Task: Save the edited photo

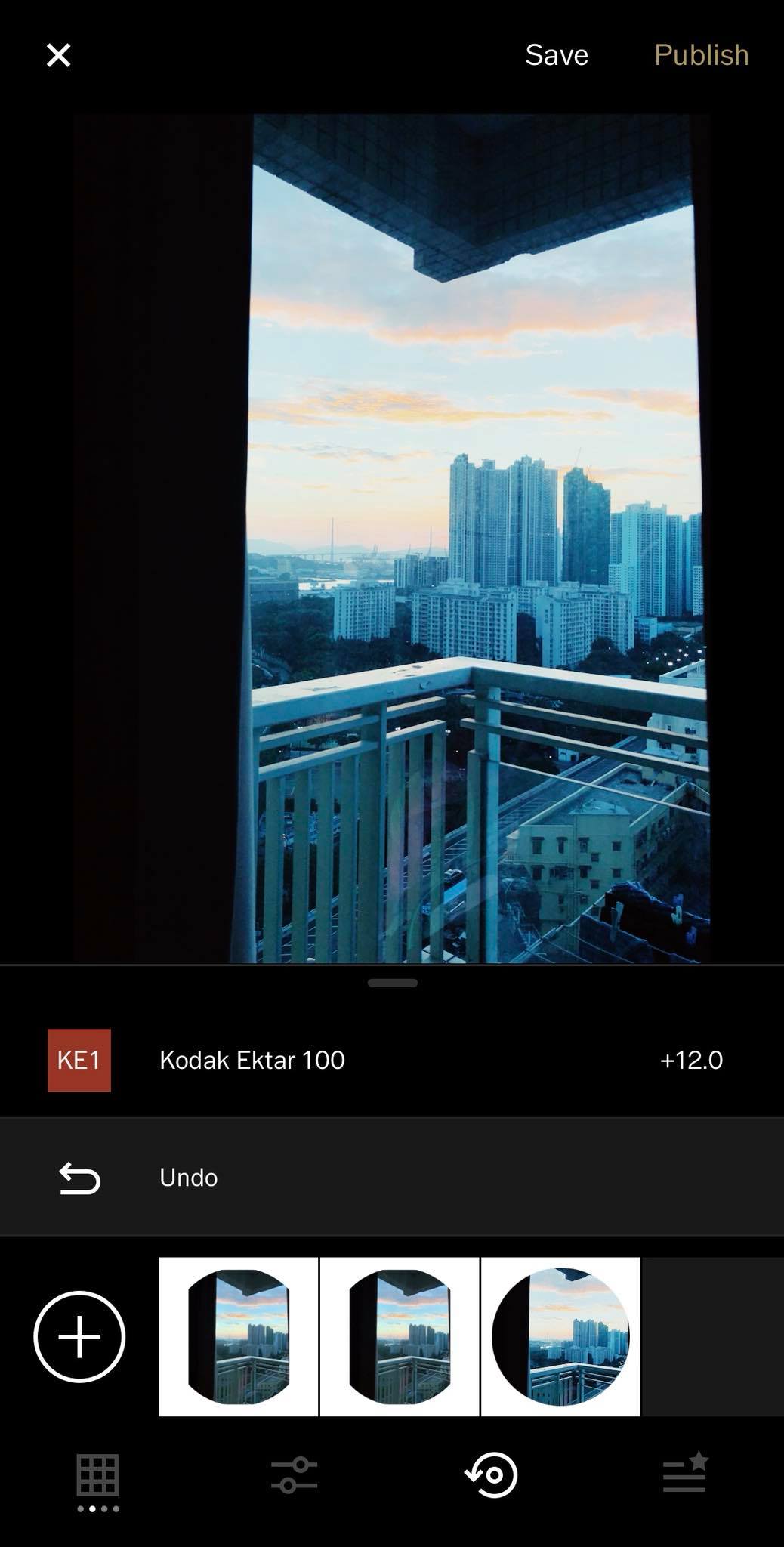Action: (557, 55)
